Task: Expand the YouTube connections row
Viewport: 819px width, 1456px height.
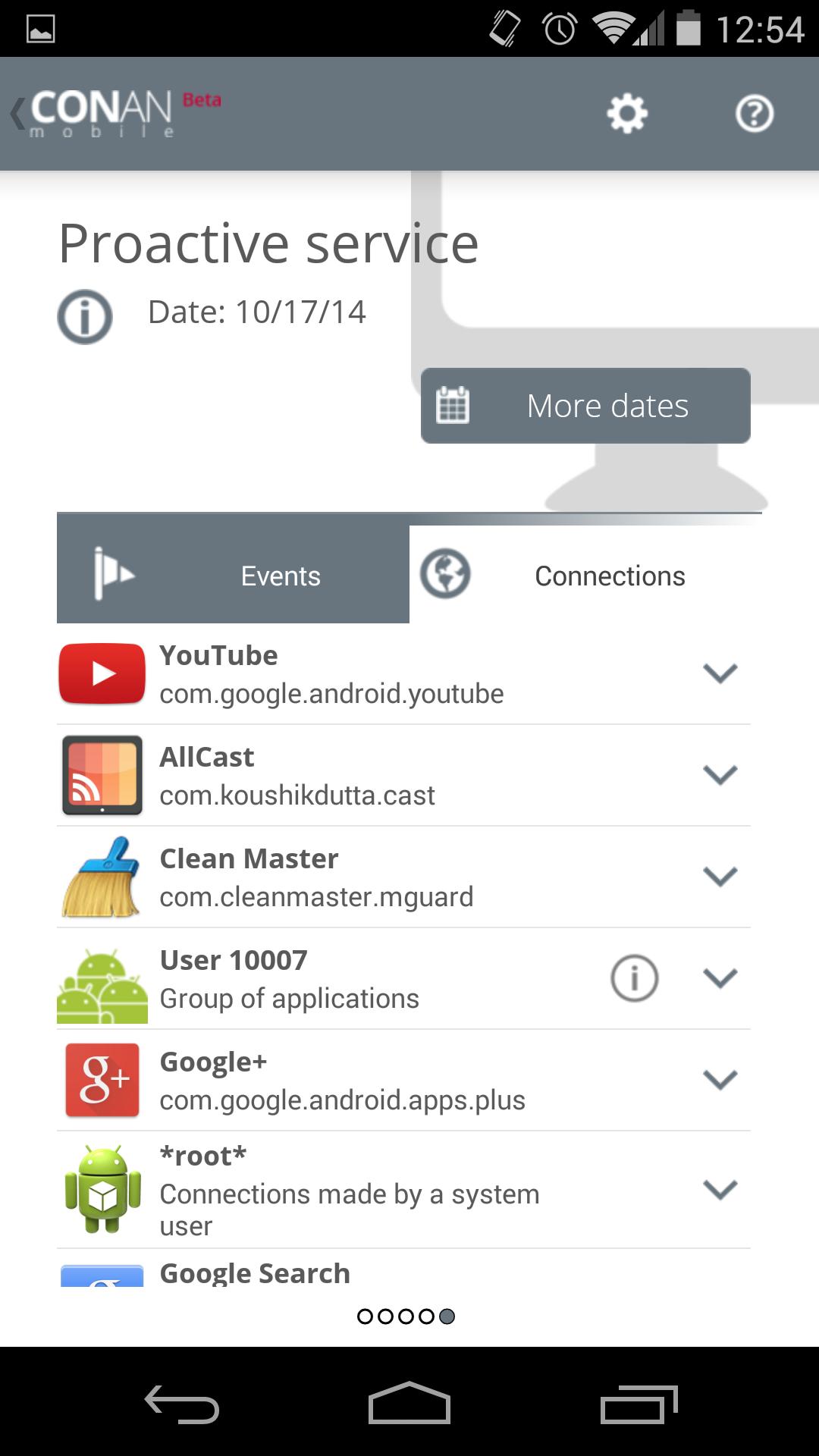Action: [720, 673]
